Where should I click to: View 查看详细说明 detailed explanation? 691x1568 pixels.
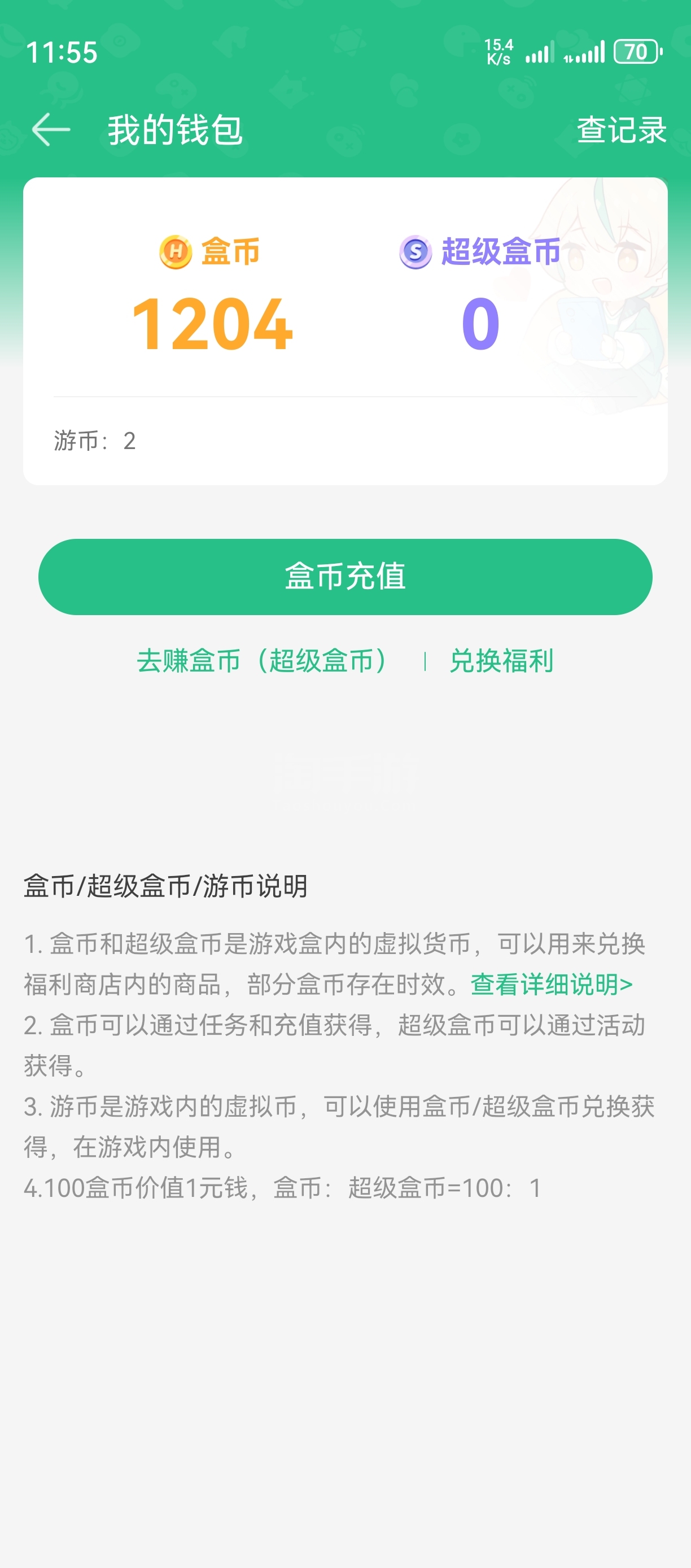[551, 985]
